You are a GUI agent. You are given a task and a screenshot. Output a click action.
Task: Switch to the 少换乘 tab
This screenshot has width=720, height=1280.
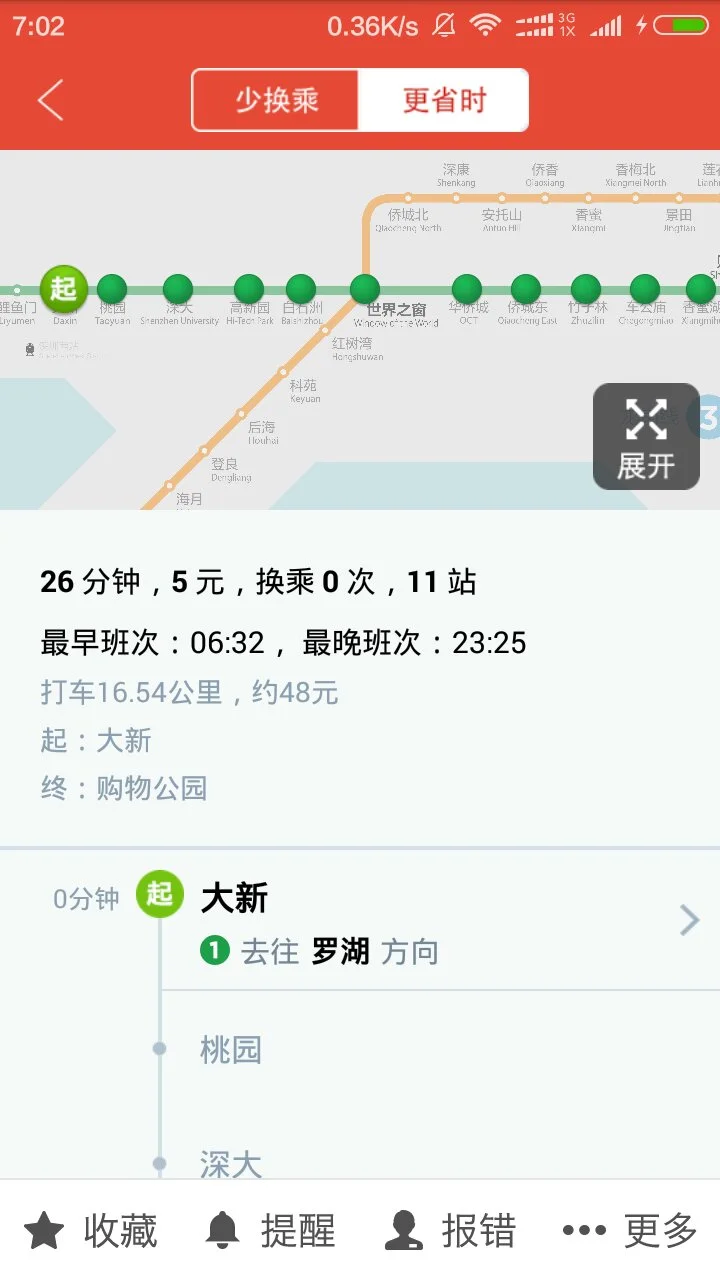[x=276, y=99]
